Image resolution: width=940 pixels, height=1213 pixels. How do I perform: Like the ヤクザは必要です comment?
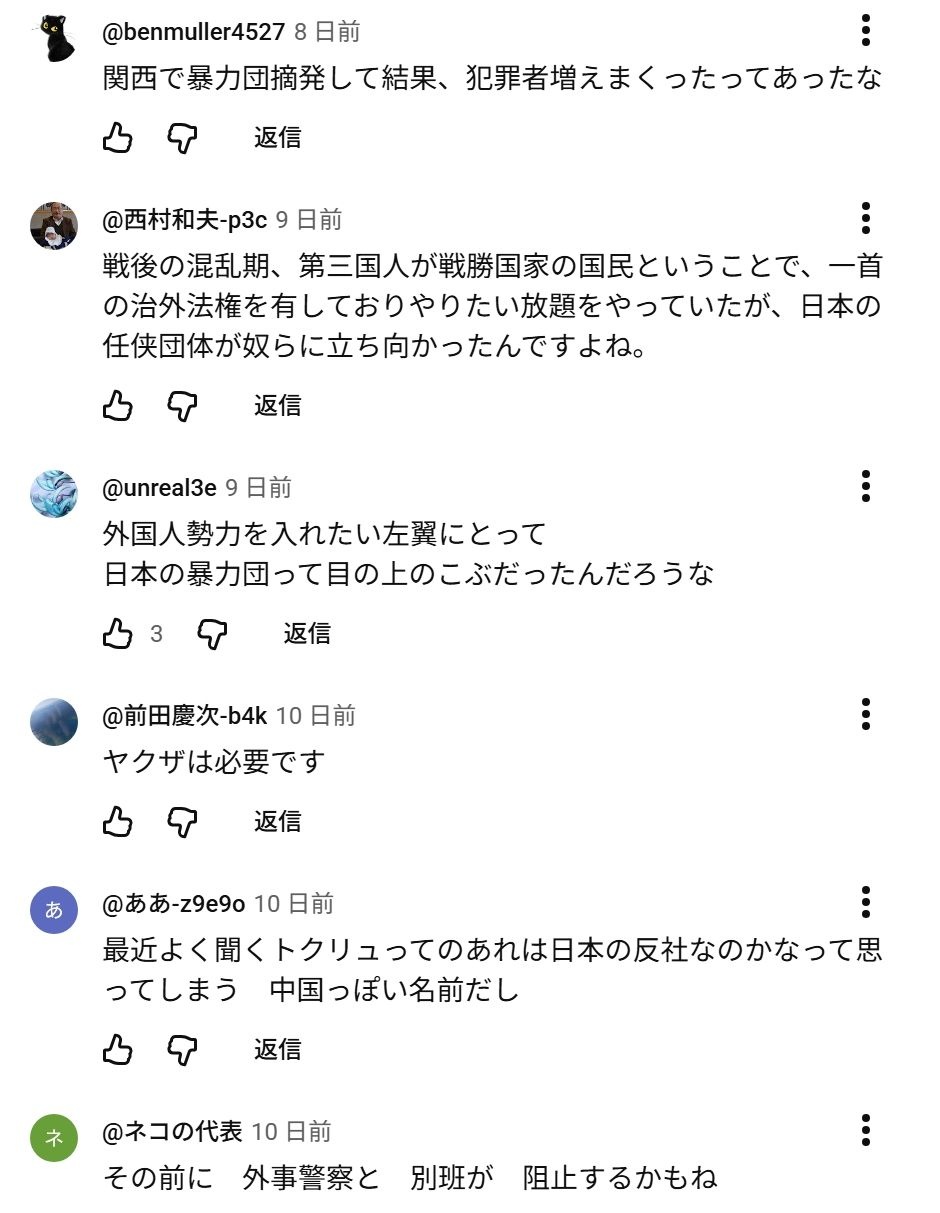click(x=118, y=822)
